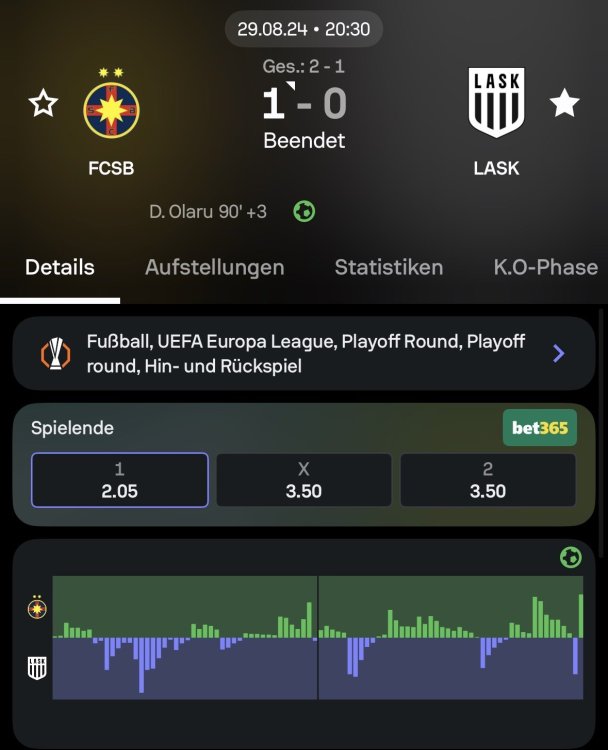Select home win odds 2.05
Image resolution: width=608 pixels, height=750 pixels.
point(120,480)
